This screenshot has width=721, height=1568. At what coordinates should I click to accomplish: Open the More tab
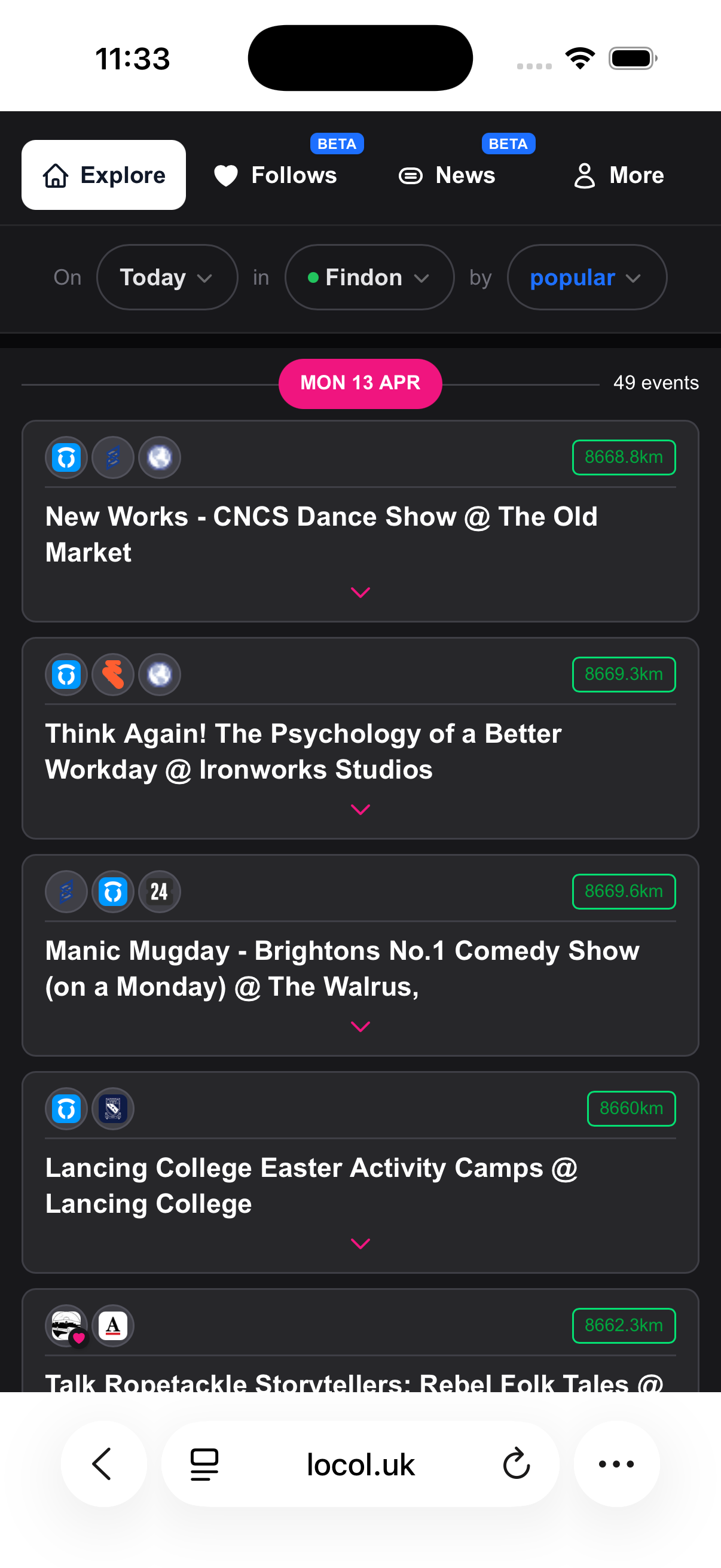point(619,175)
